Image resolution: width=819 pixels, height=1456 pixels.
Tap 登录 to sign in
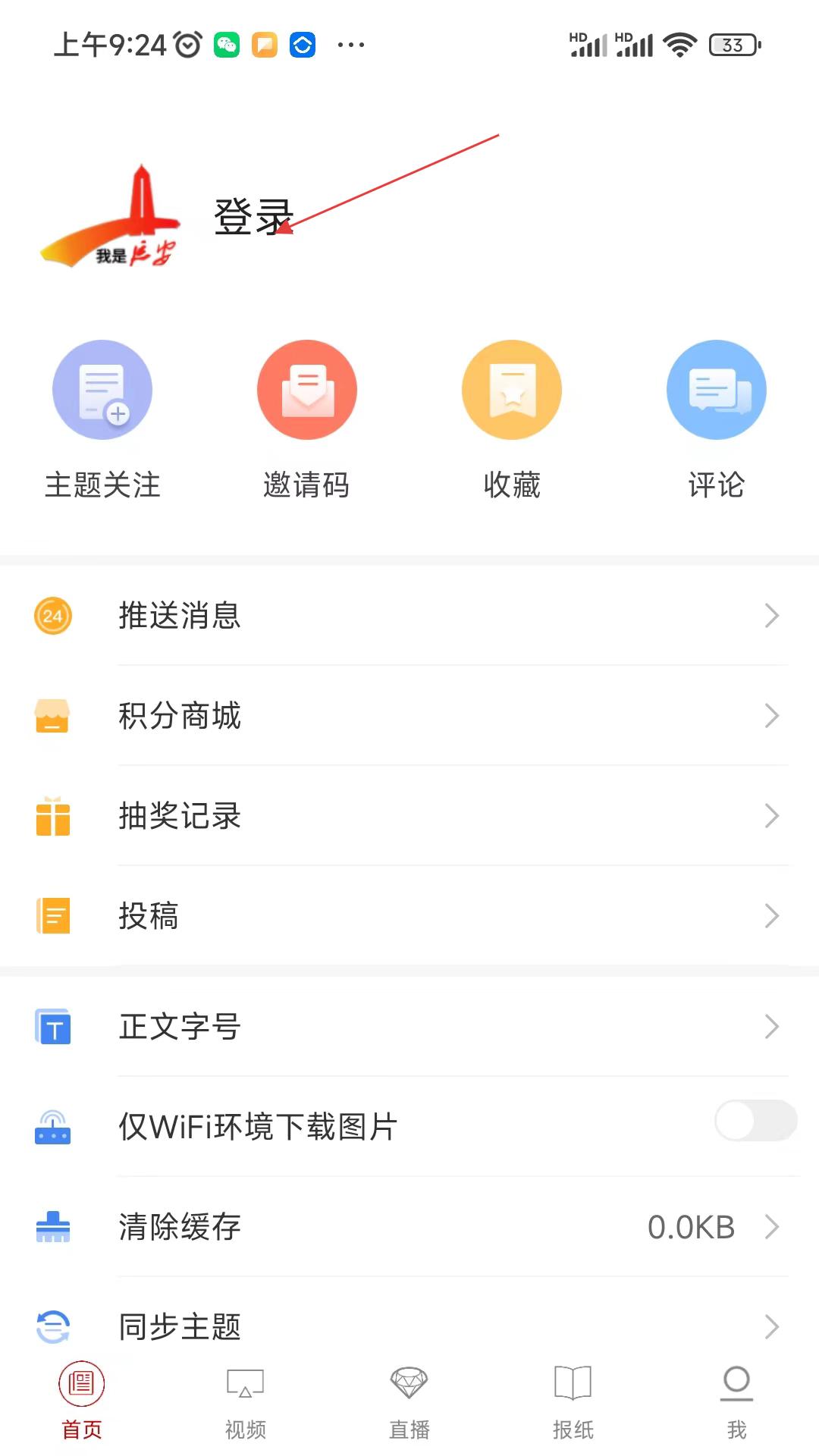click(253, 217)
